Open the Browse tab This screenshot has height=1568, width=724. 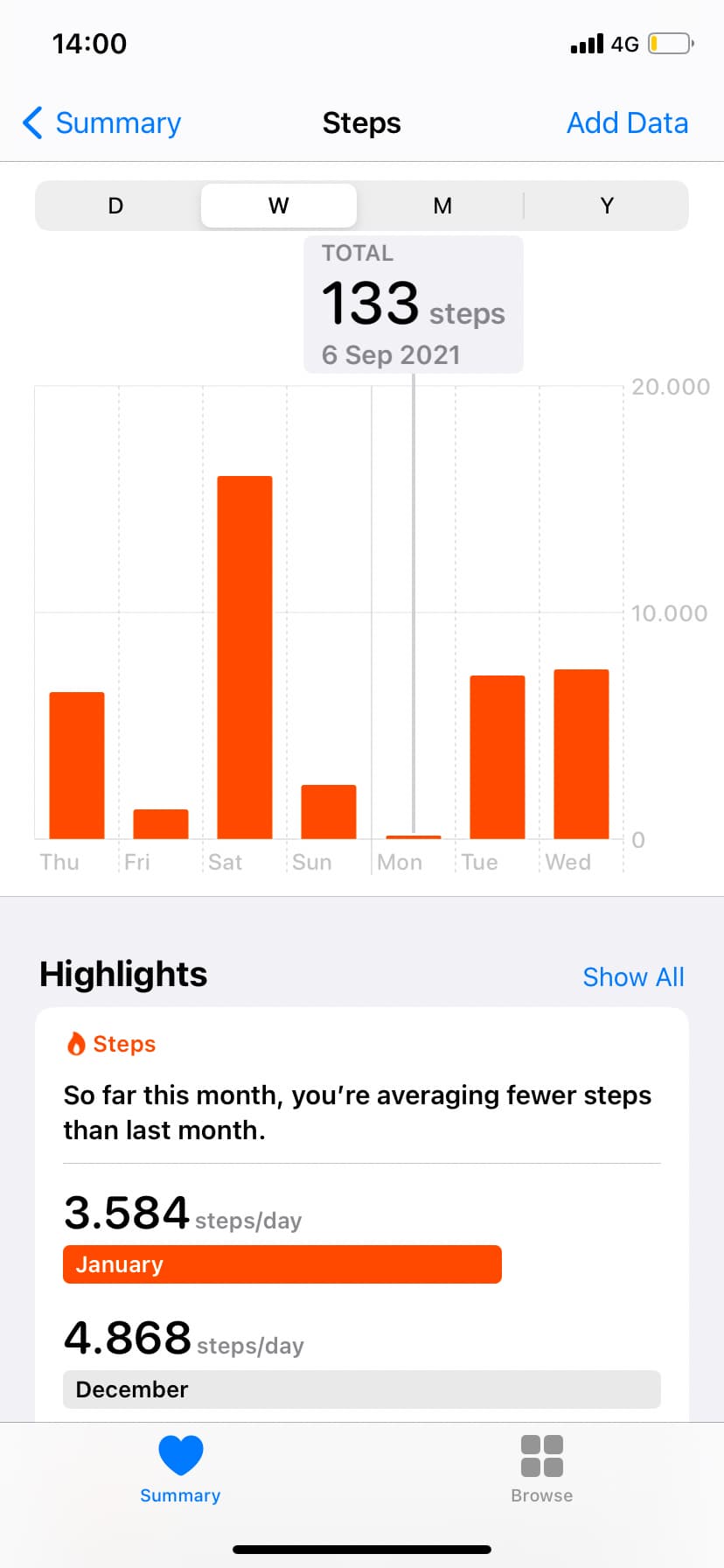[x=542, y=1470]
